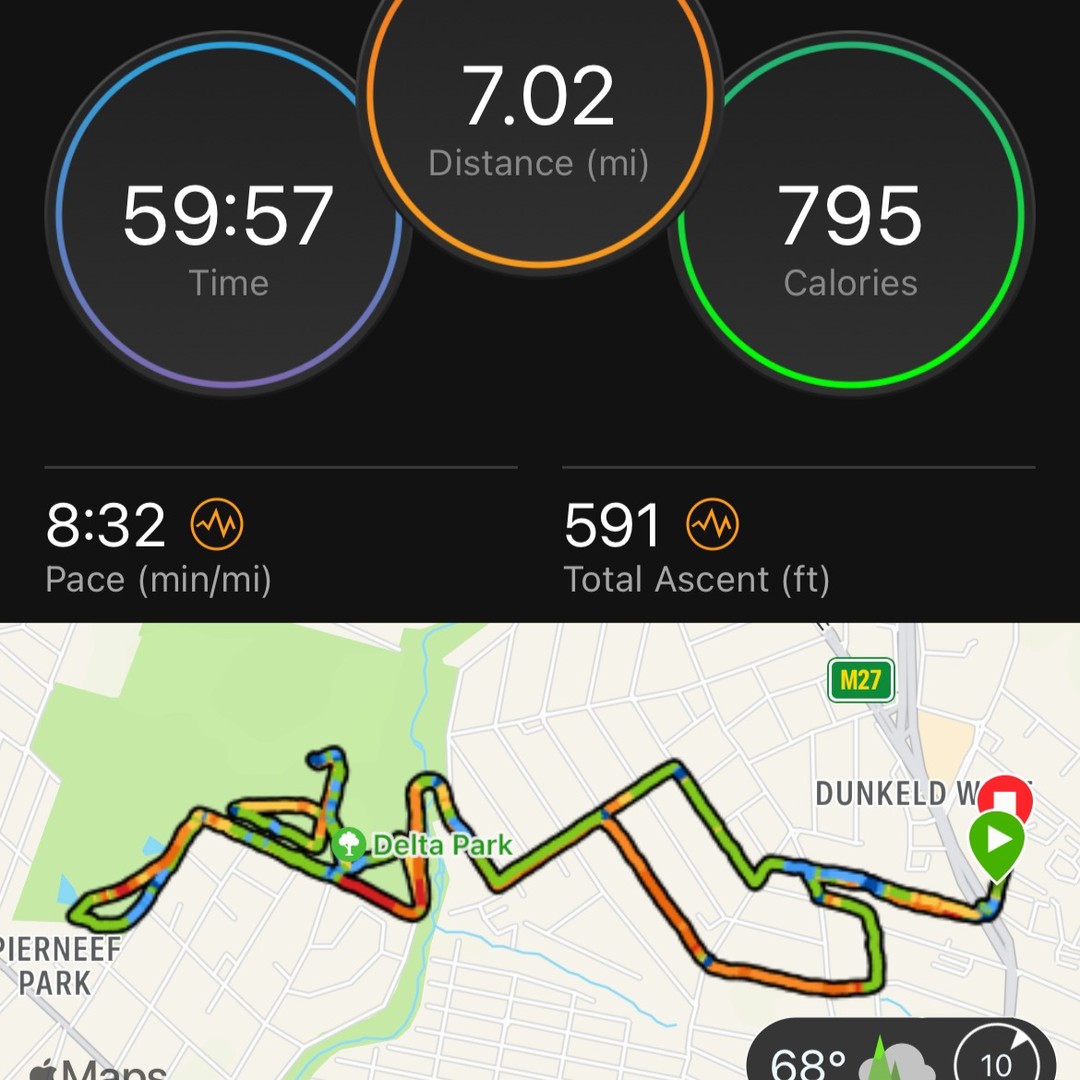Screen dimensions: 1080x1080
Task: Open the pace chart icon beside 8:32
Action: click(217, 525)
